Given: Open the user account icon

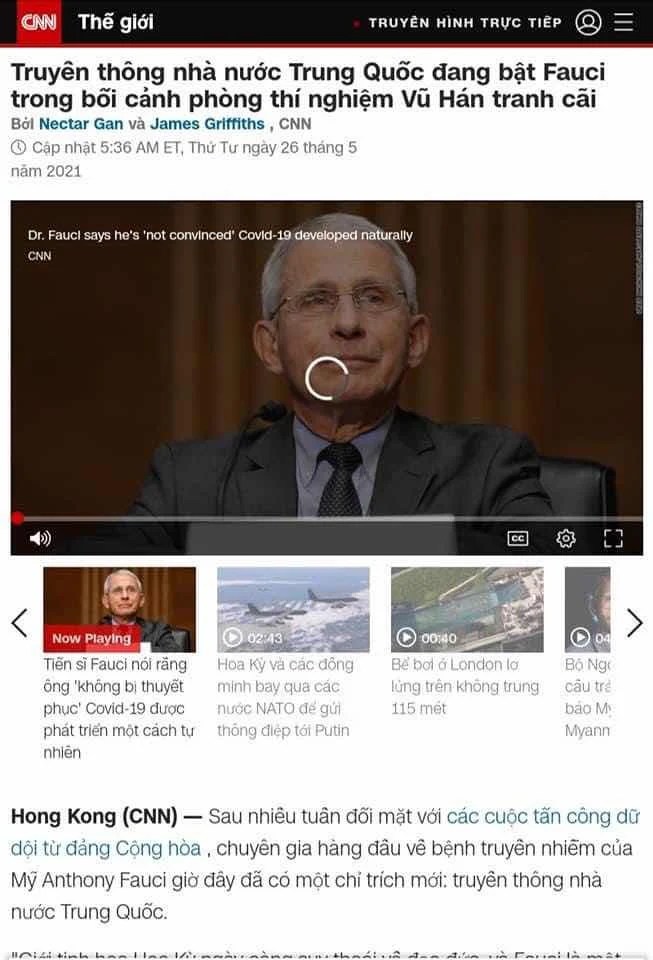Looking at the screenshot, I should pyautogui.click(x=589, y=22).
